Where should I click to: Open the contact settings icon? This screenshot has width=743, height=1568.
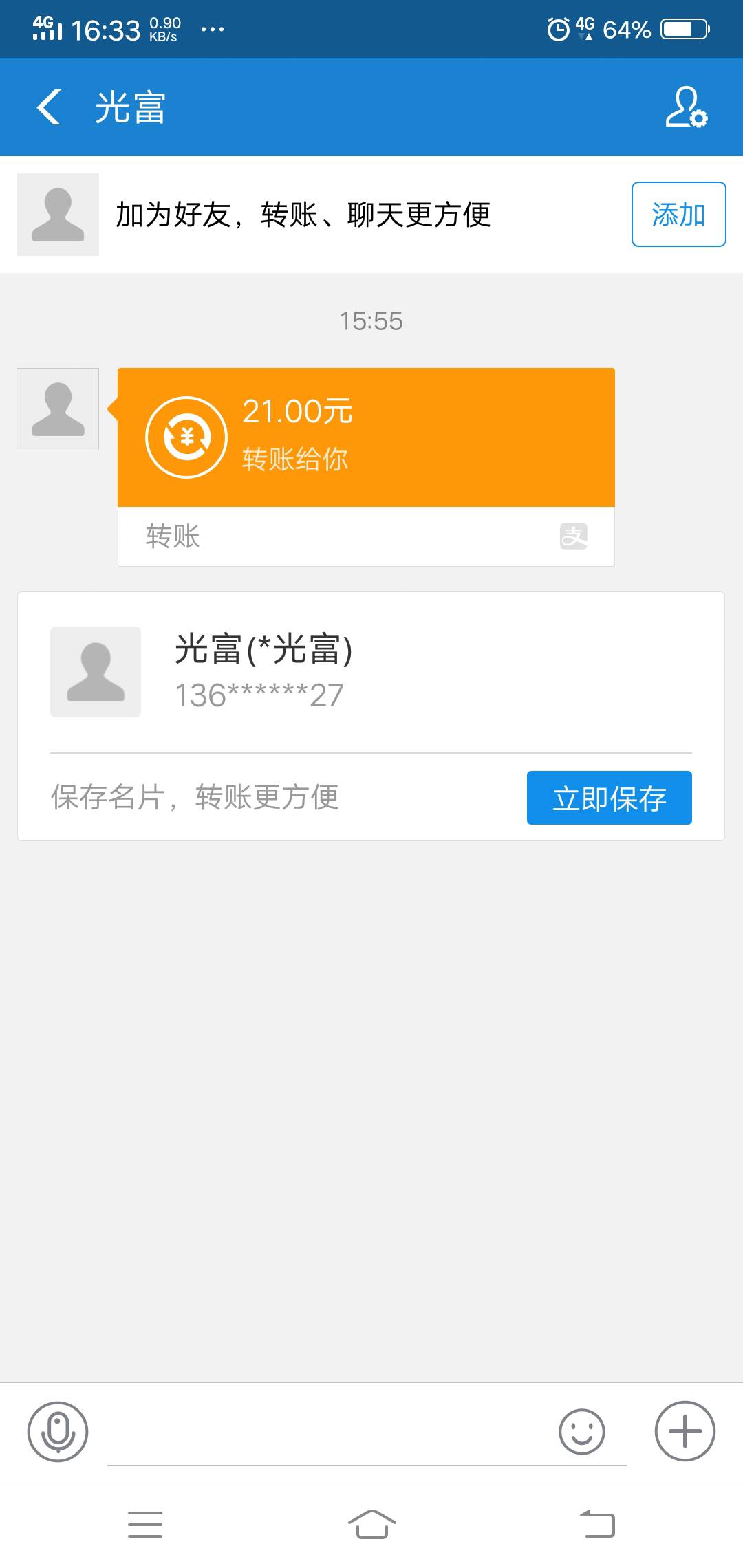[x=686, y=107]
